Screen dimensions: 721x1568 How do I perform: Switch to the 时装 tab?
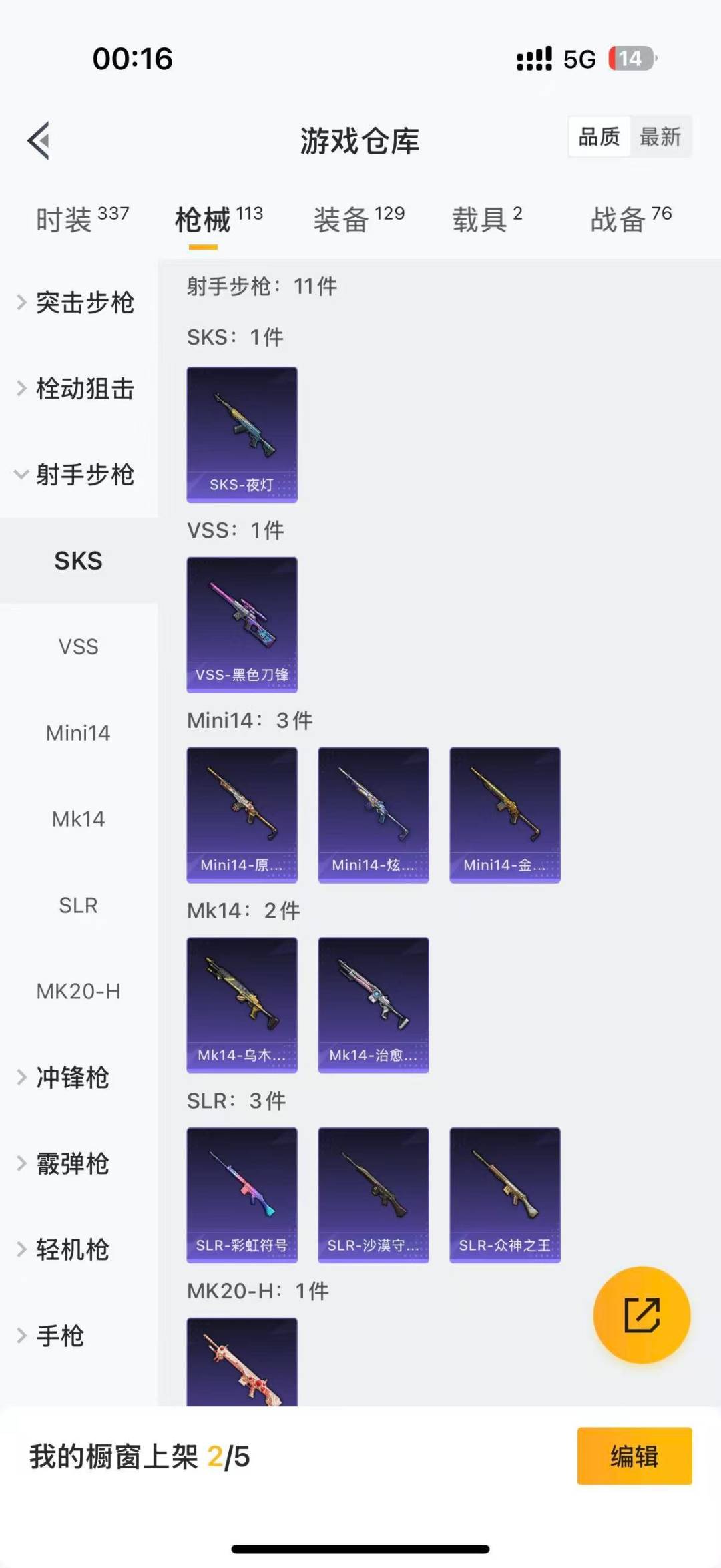point(81,219)
